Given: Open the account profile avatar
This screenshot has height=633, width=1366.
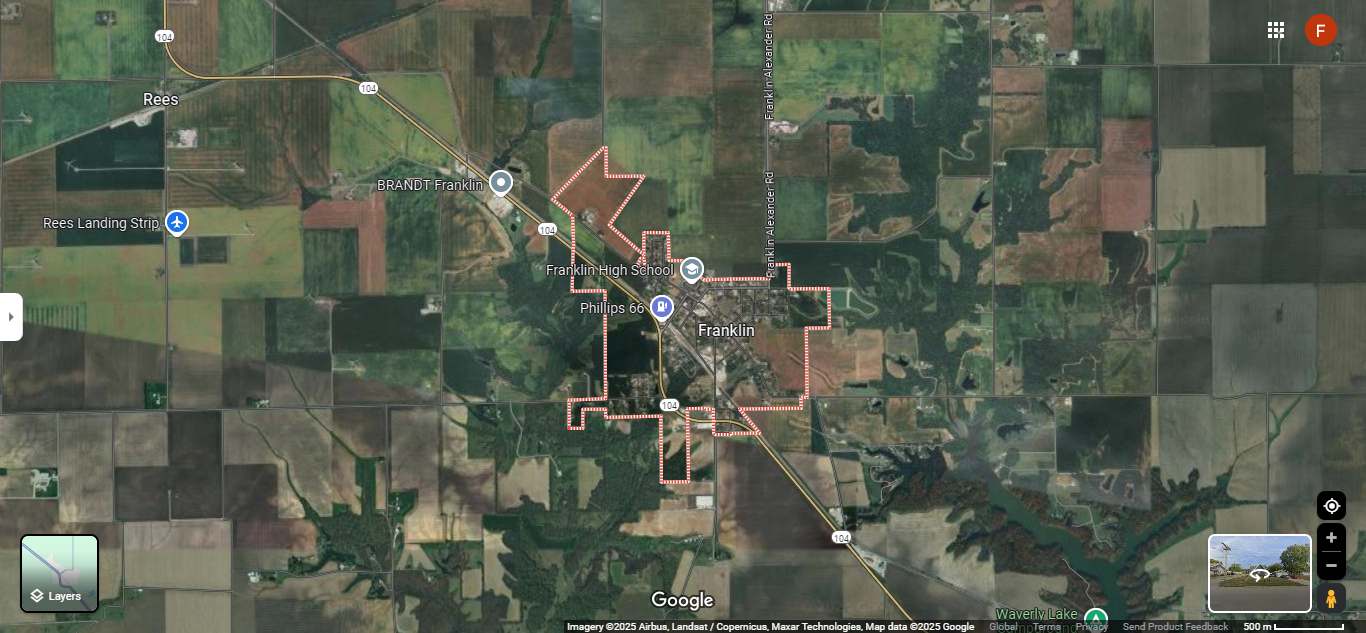Looking at the screenshot, I should (x=1320, y=30).
